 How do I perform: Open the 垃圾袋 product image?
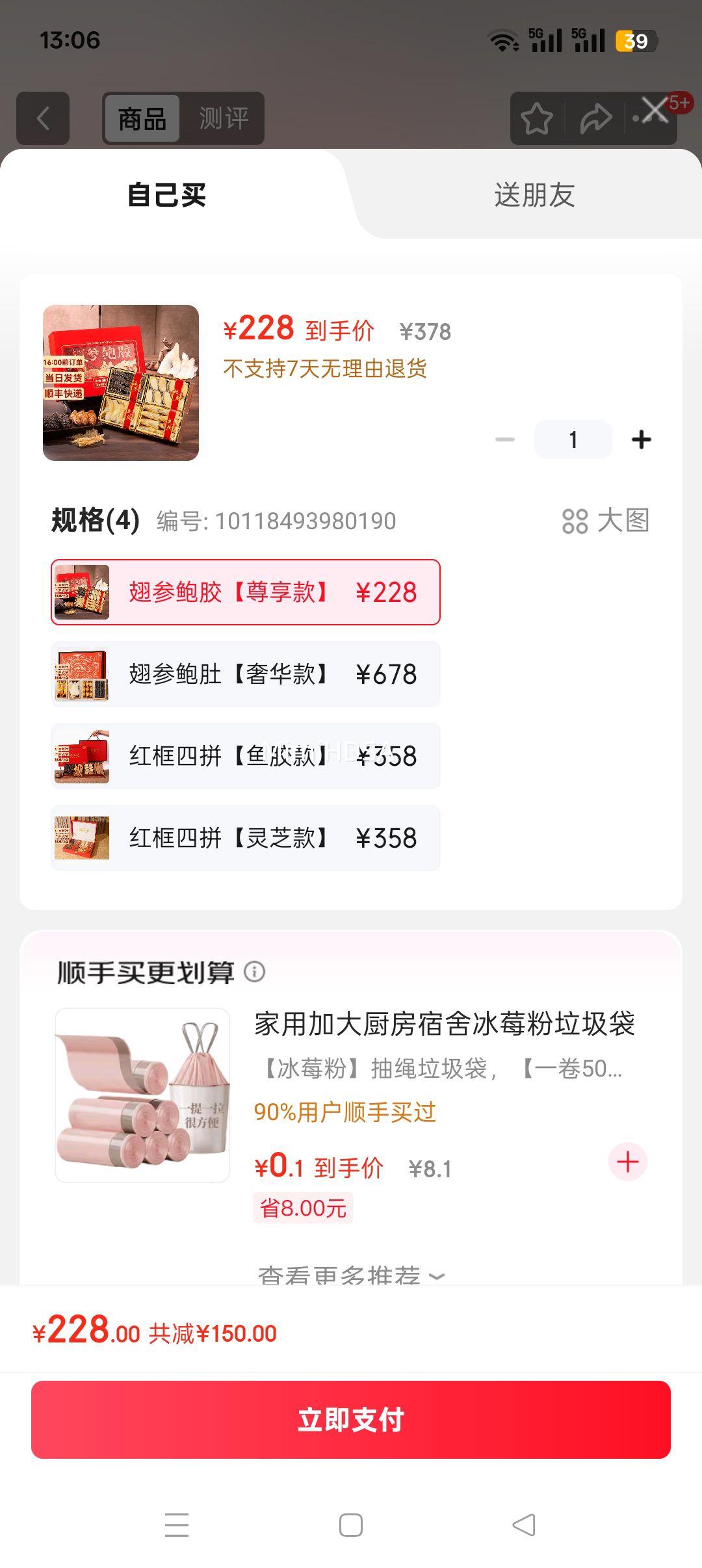tap(142, 1095)
